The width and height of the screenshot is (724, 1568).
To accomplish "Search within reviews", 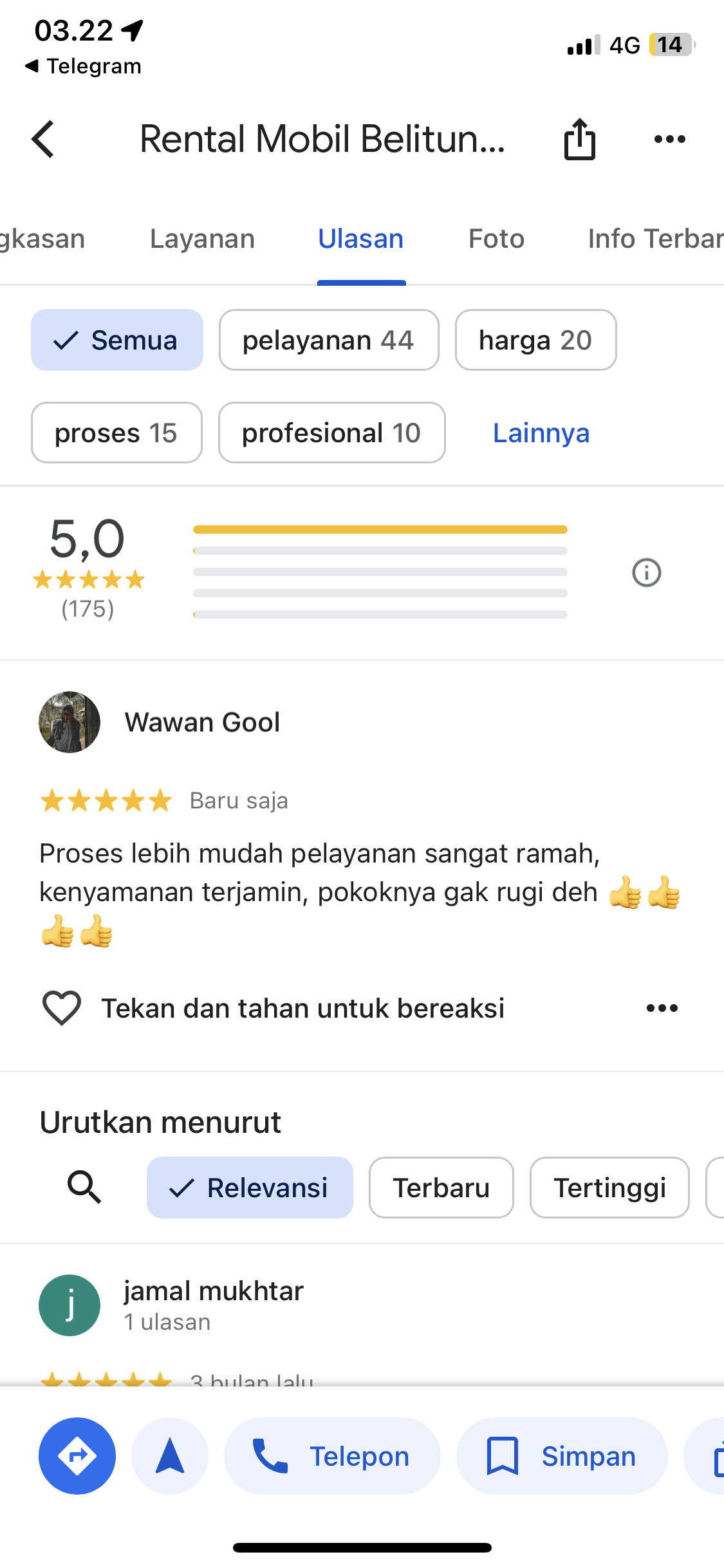I will (84, 1187).
